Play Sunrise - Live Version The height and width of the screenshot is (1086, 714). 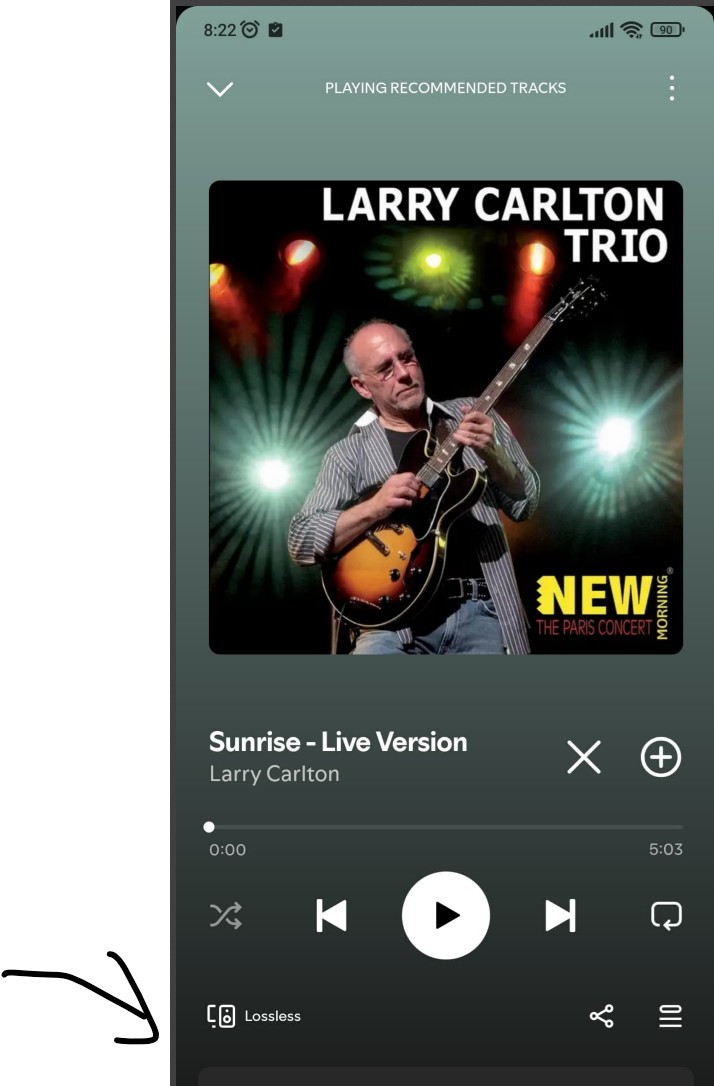tap(446, 915)
